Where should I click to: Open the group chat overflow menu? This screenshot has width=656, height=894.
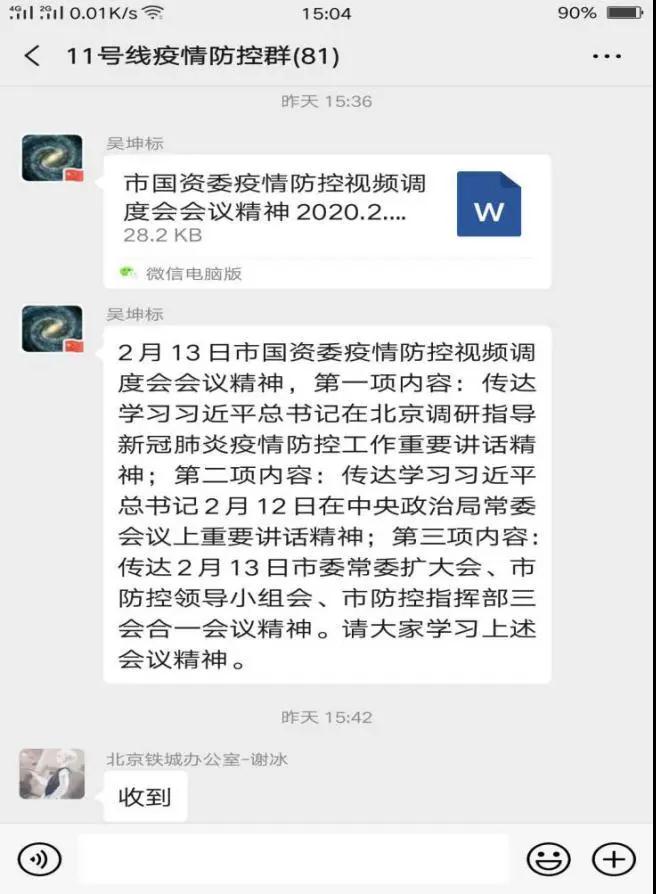click(606, 57)
